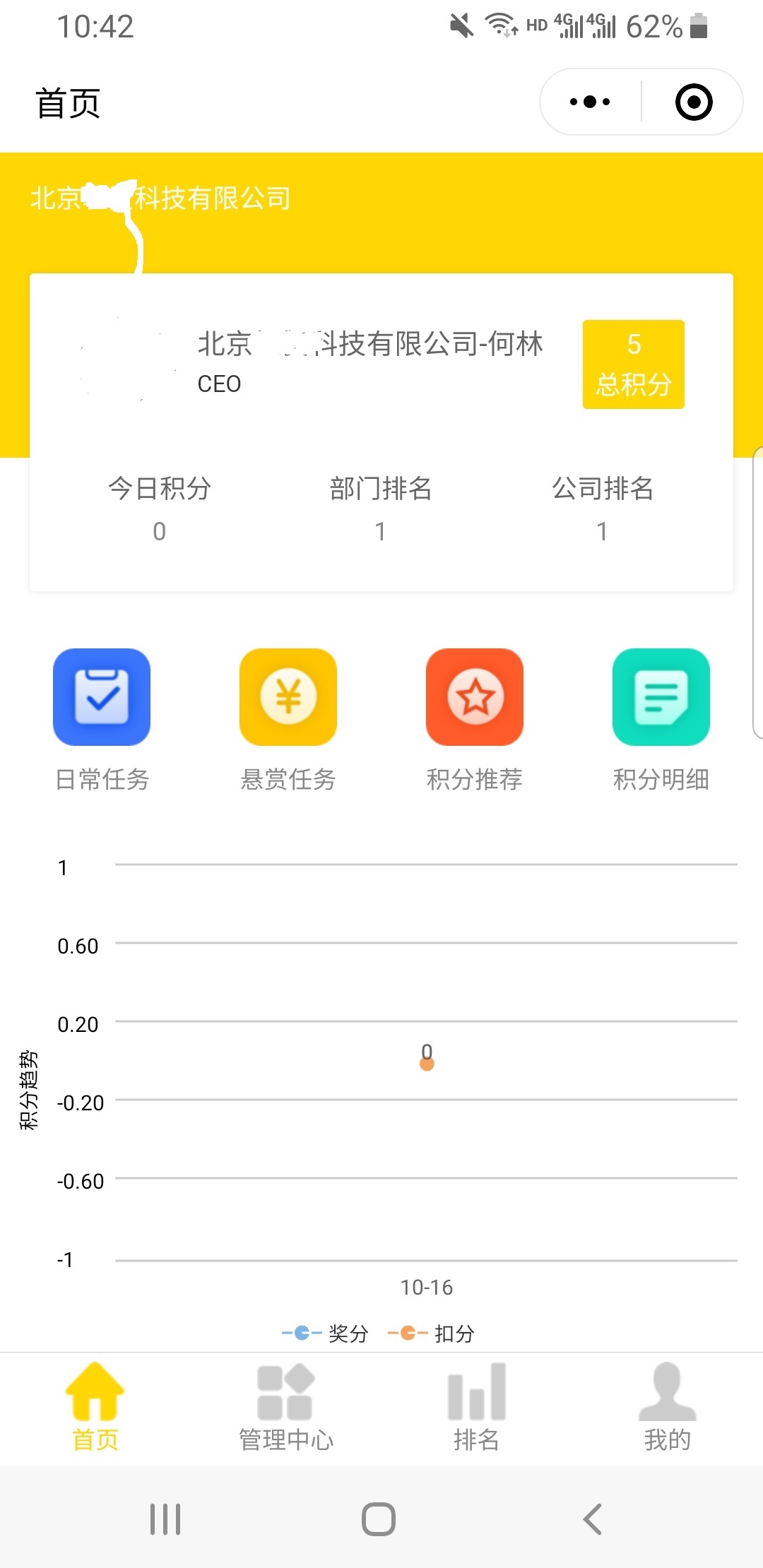This screenshot has width=763, height=1568.
Task: Open 积分明细 points details
Action: 661,719
